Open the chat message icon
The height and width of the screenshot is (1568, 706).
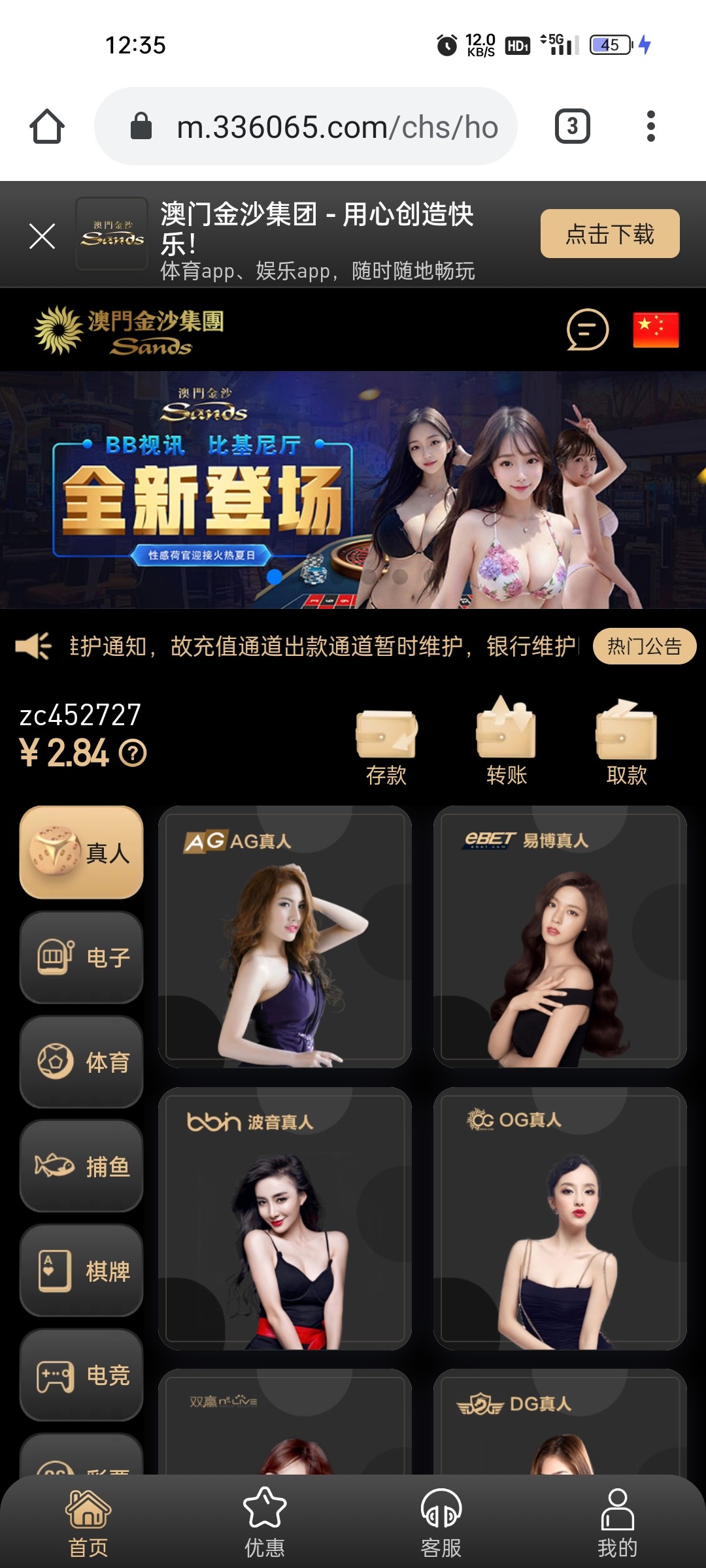(587, 330)
